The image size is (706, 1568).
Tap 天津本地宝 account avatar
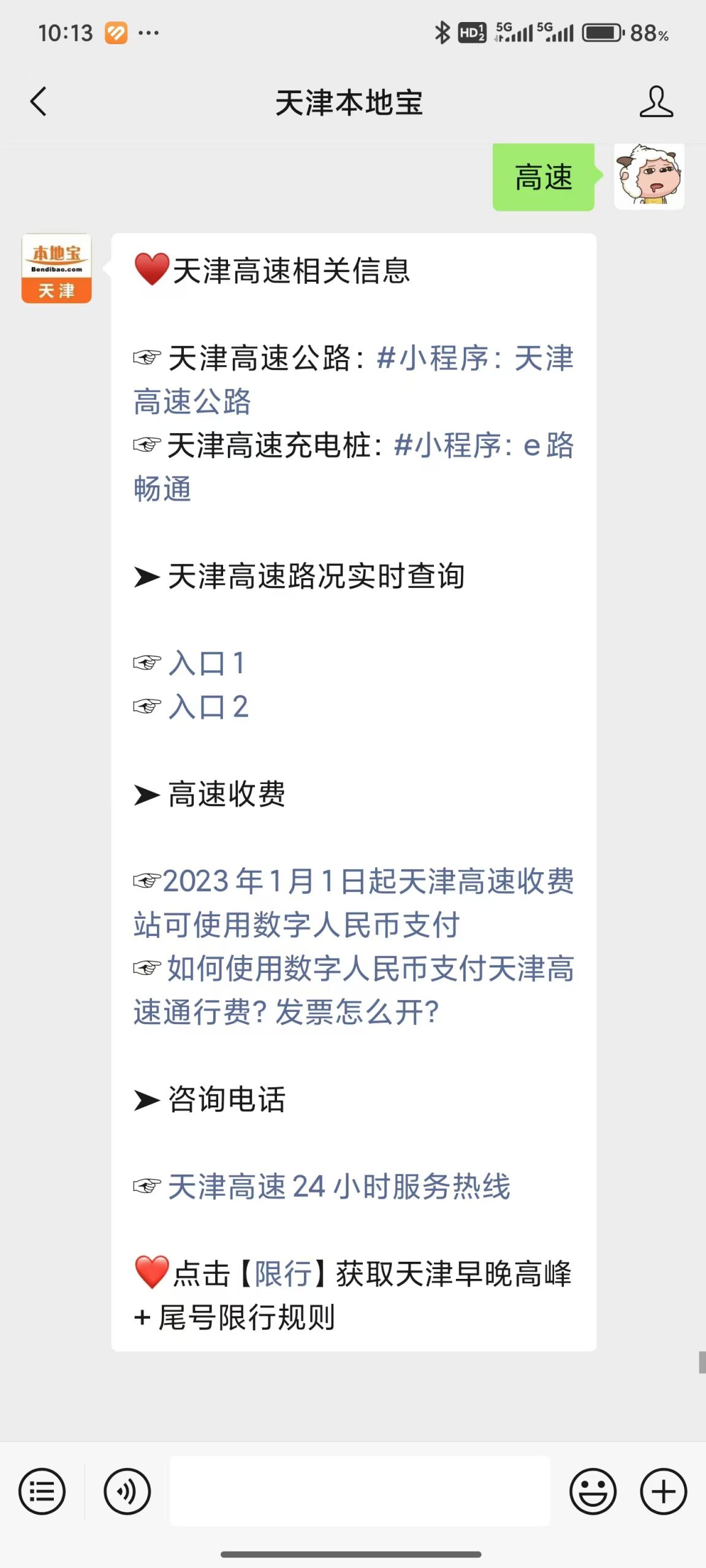pos(56,268)
